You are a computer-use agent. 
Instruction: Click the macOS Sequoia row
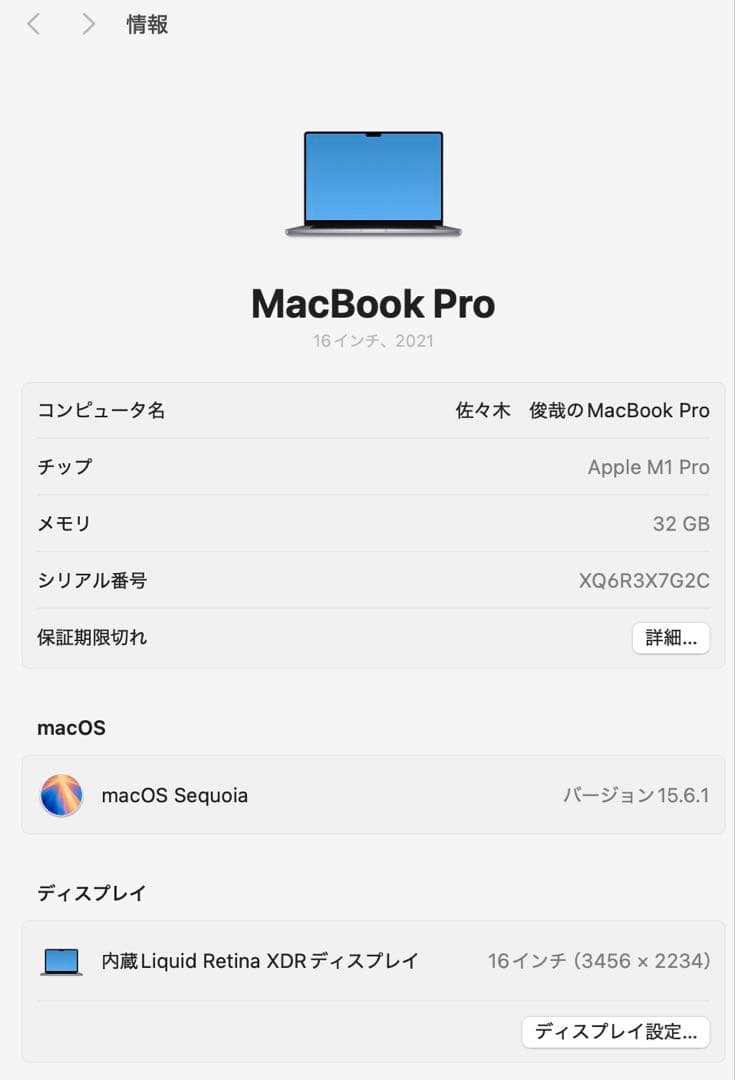175,794
